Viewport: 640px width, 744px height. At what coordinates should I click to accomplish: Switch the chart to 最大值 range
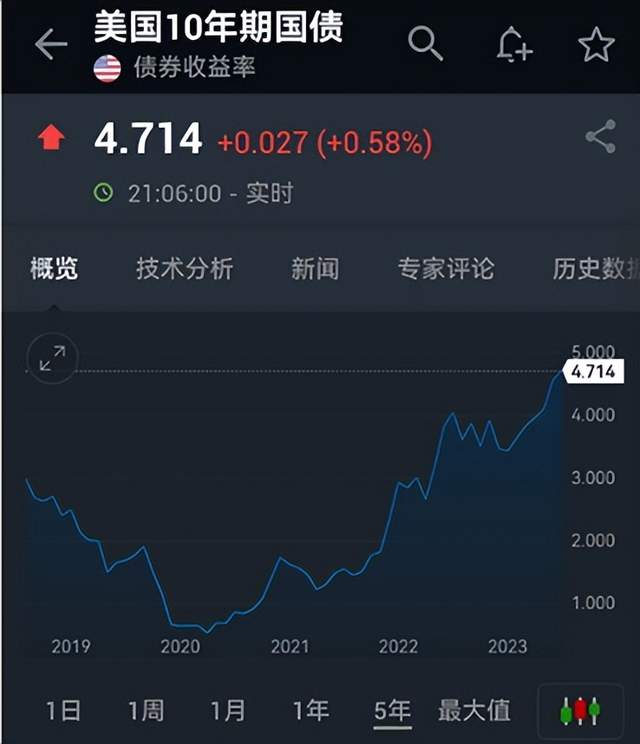(474, 711)
